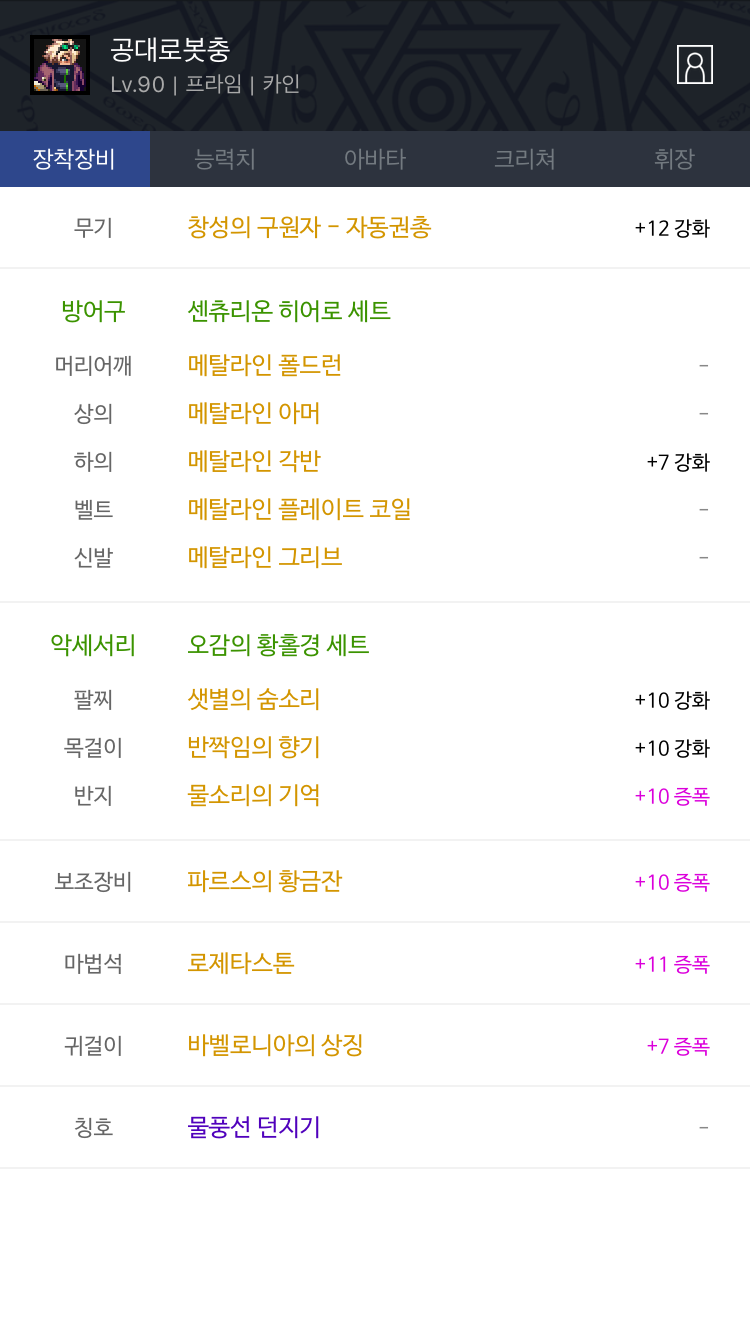
Task: Open 메탈라인 각반 item row
Action: tap(254, 461)
